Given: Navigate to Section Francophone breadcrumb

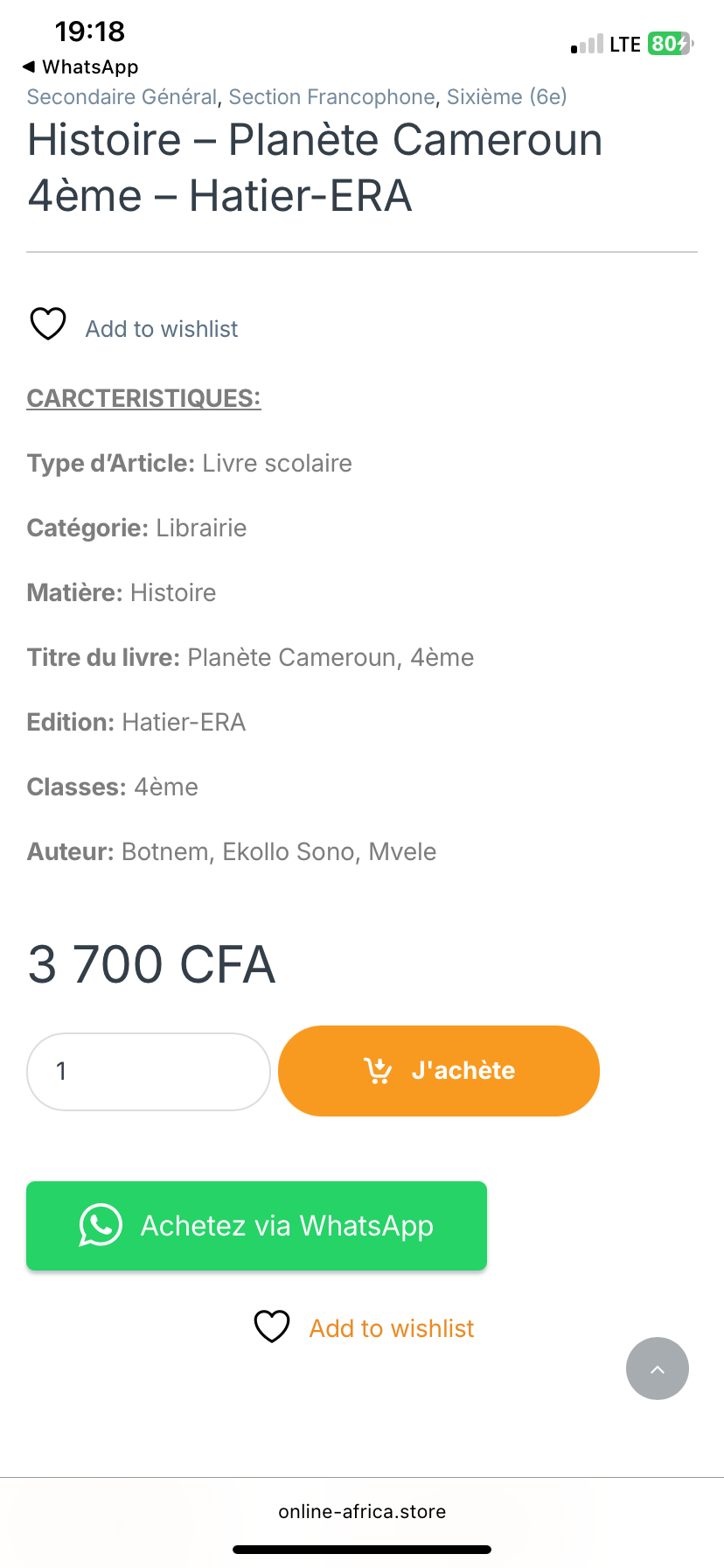Looking at the screenshot, I should click(331, 97).
